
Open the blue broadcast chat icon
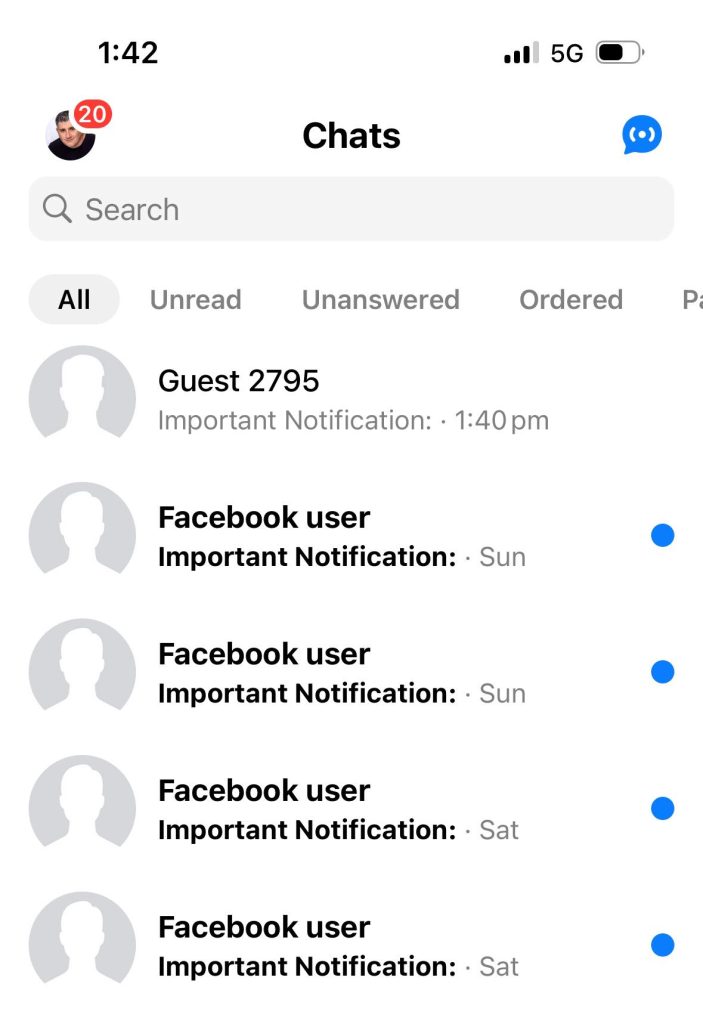(642, 135)
